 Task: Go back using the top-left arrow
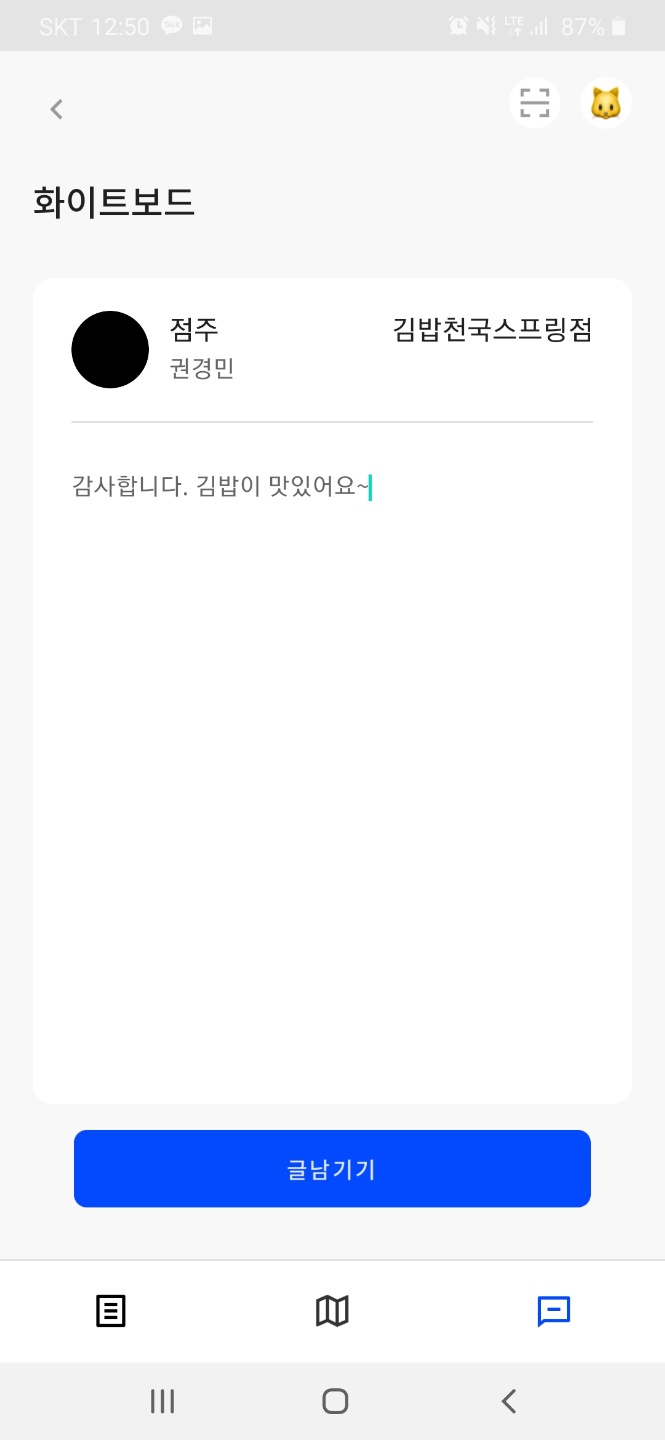tap(57, 109)
